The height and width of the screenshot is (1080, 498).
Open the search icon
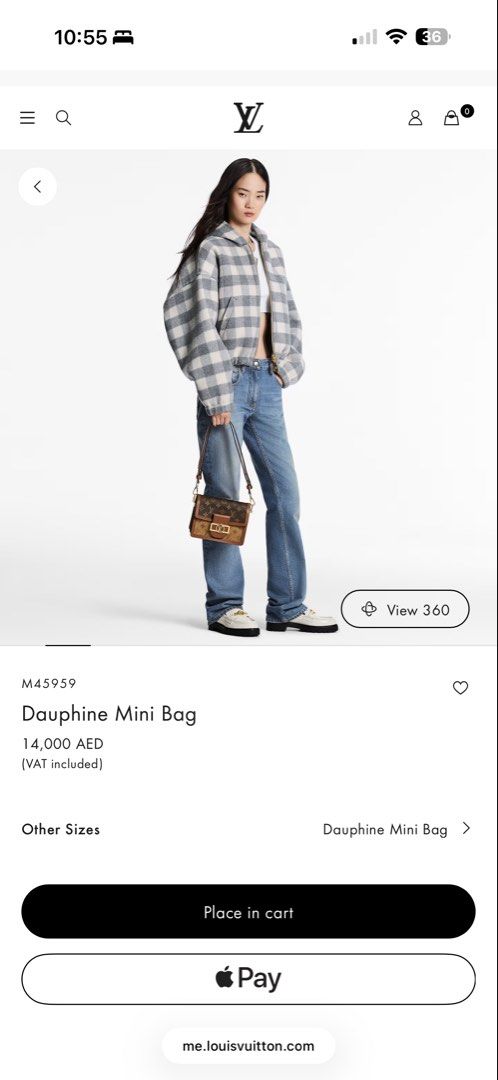click(x=63, y=118)
